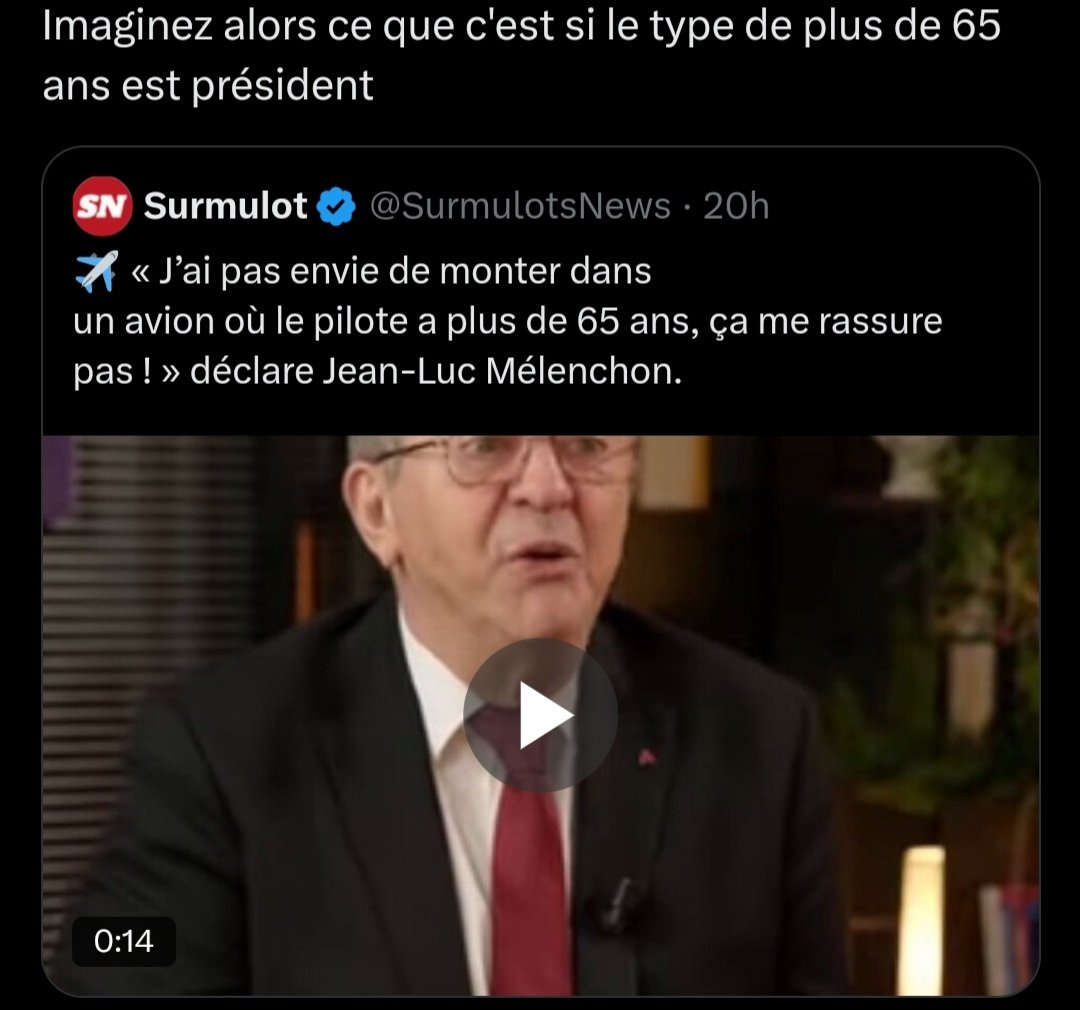Open the @SurmulotsNews handle
The height and width of the screenshot is (1010, 1080).
pos(520,206)
